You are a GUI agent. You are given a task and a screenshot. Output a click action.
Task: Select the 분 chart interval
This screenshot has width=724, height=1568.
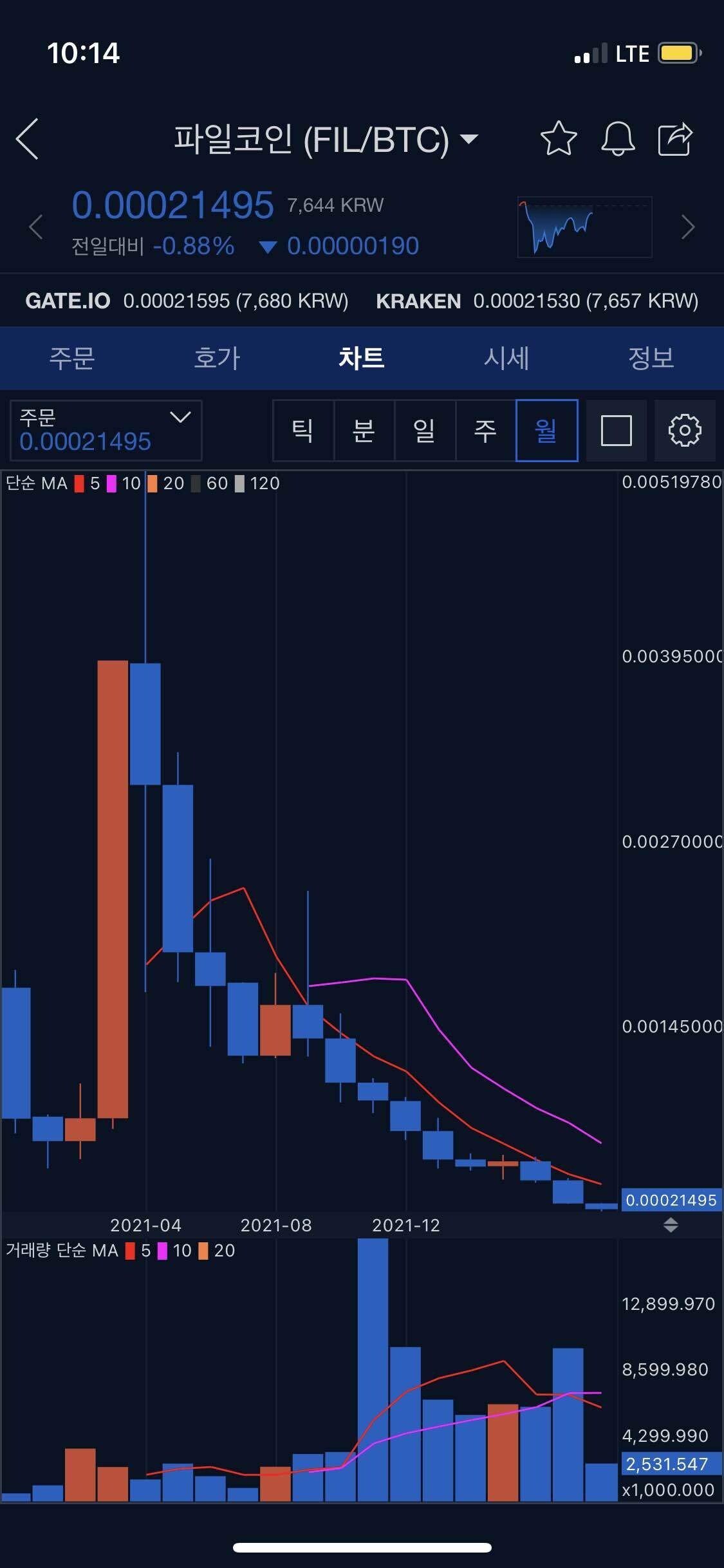364,430
